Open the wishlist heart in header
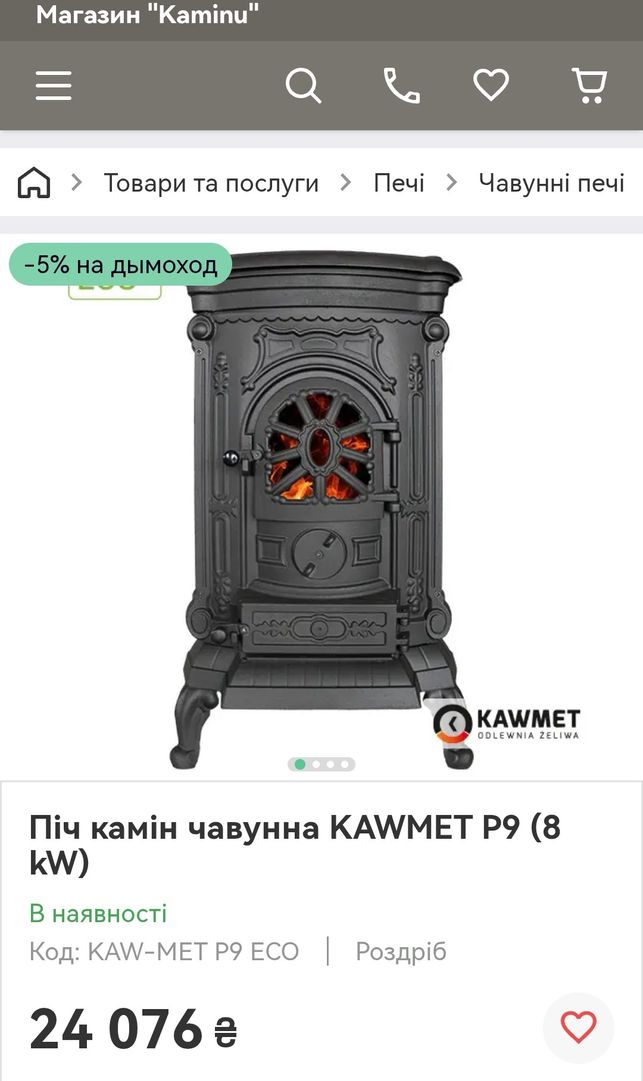Viewport: 643px width, 1081px height. click(x=491, y=85)
